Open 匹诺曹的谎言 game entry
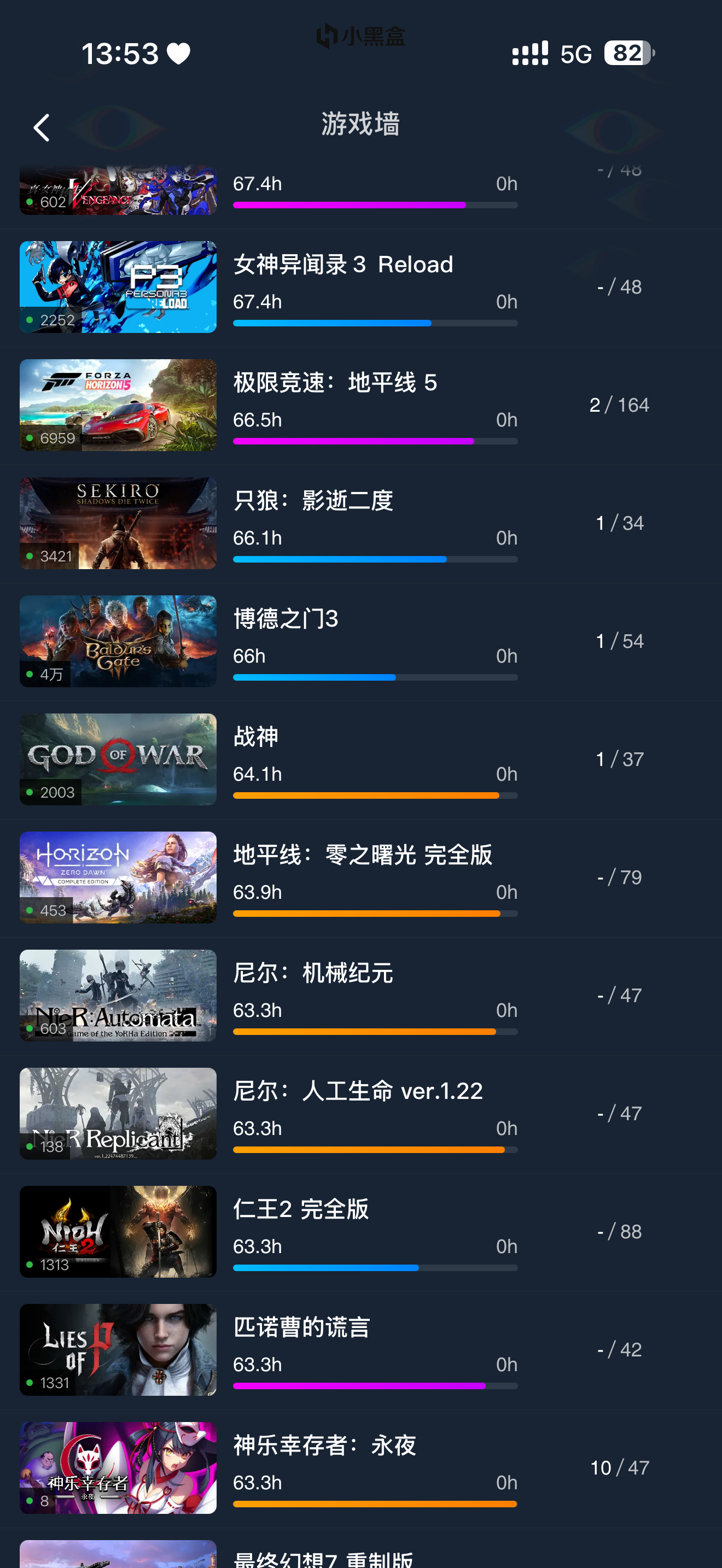This screenshot has height=1568, width=722. 360,1350
